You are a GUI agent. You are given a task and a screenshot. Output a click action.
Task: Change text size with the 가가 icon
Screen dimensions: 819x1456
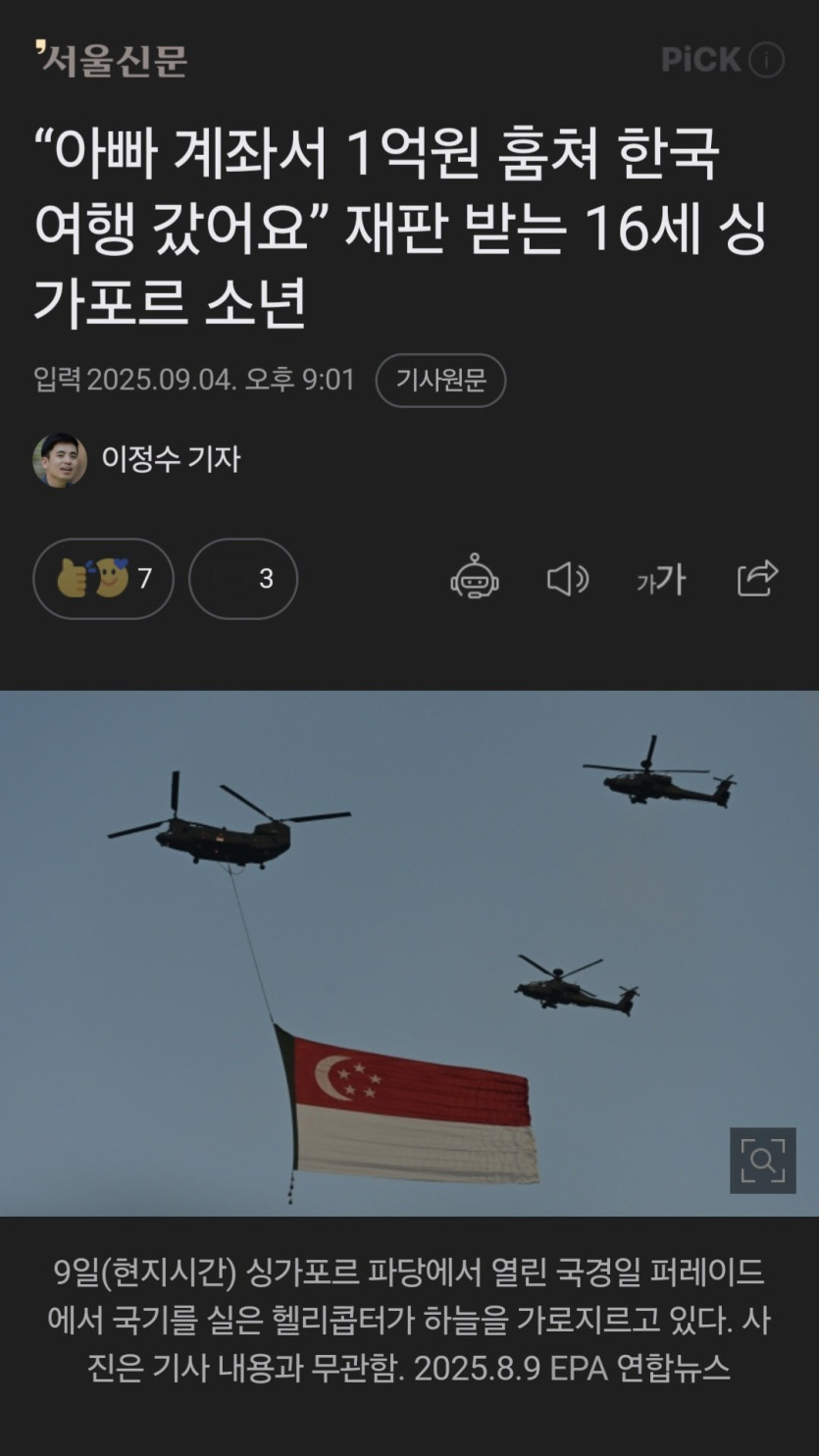pyautogui.click(x=661, y=580)
